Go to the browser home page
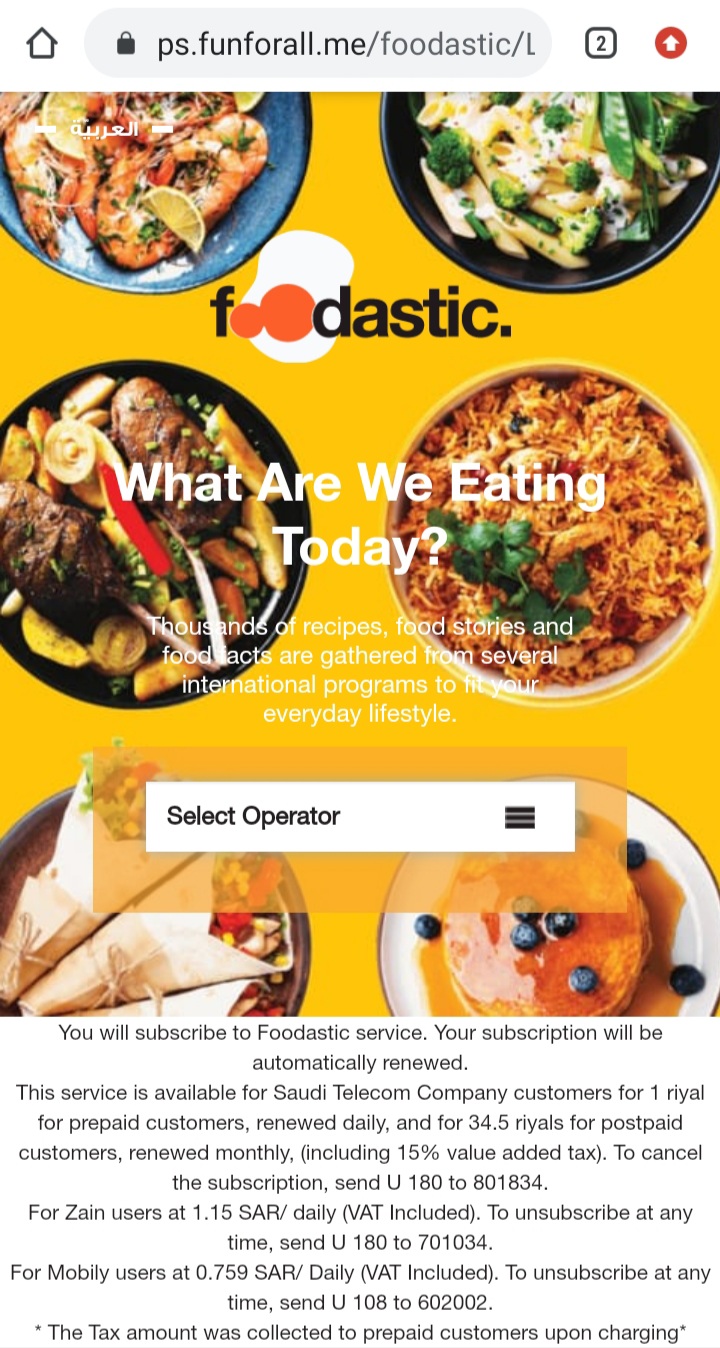Viewport: 720px width, 1348px height. click(x=41, y=43)
